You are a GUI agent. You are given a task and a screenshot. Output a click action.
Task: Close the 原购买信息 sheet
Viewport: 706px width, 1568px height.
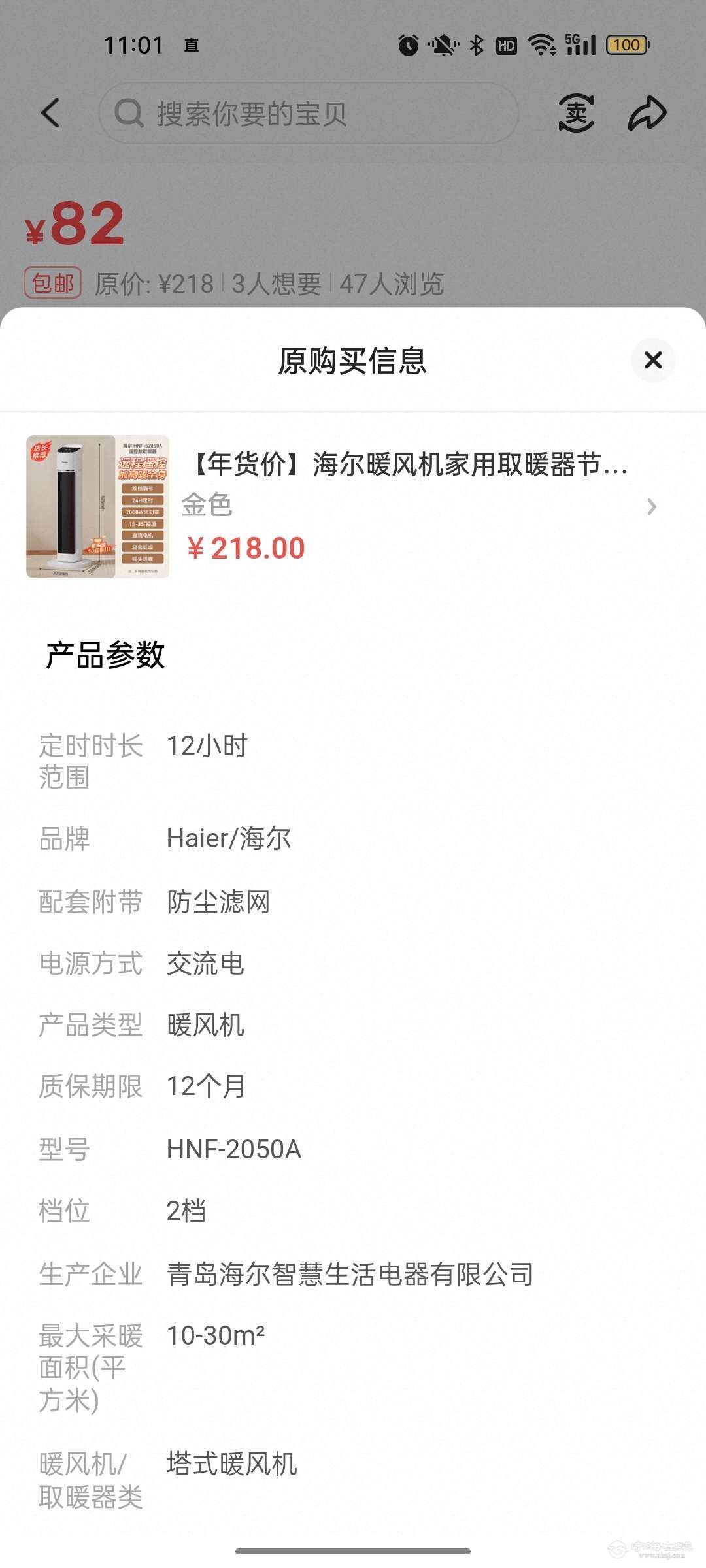652,360
